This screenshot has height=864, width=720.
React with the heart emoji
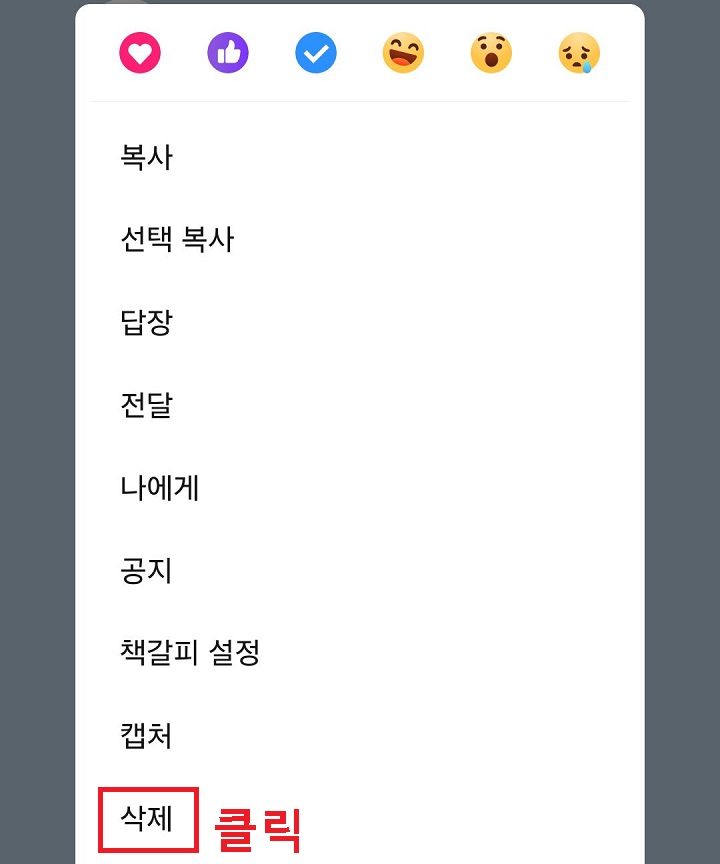(x=140, y=53)
